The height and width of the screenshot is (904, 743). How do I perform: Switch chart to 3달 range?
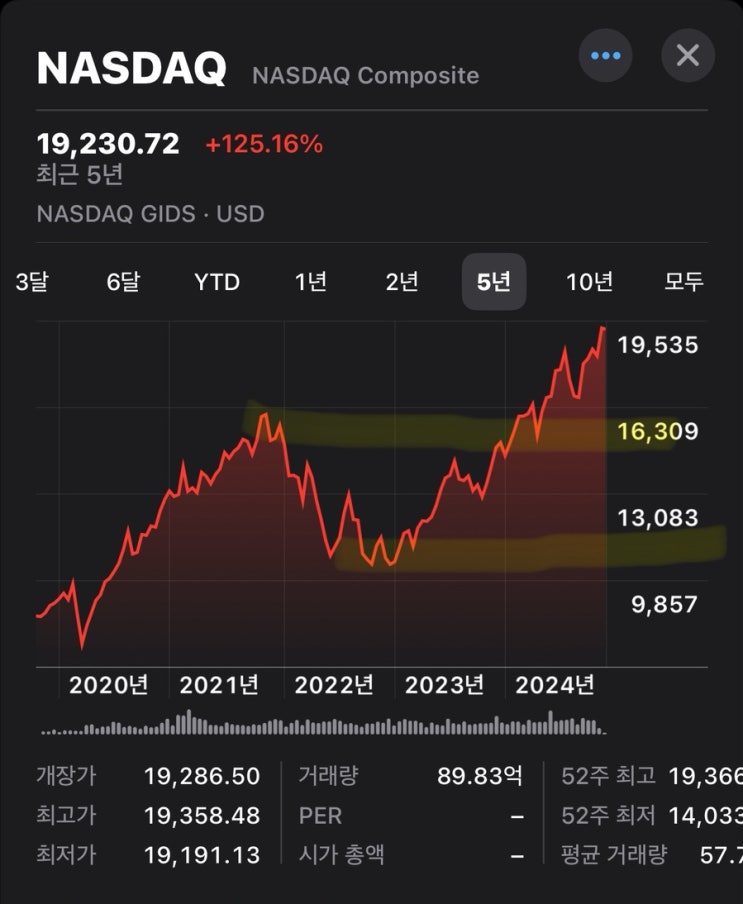pyautogui.click(x=31, y=282)
